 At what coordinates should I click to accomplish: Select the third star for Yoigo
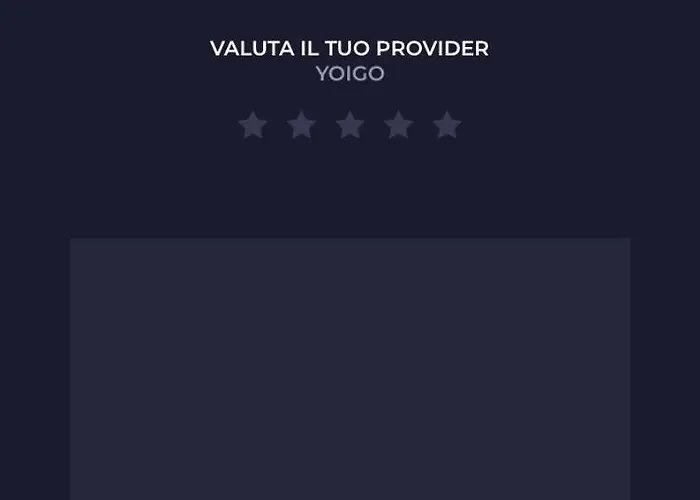350,126
